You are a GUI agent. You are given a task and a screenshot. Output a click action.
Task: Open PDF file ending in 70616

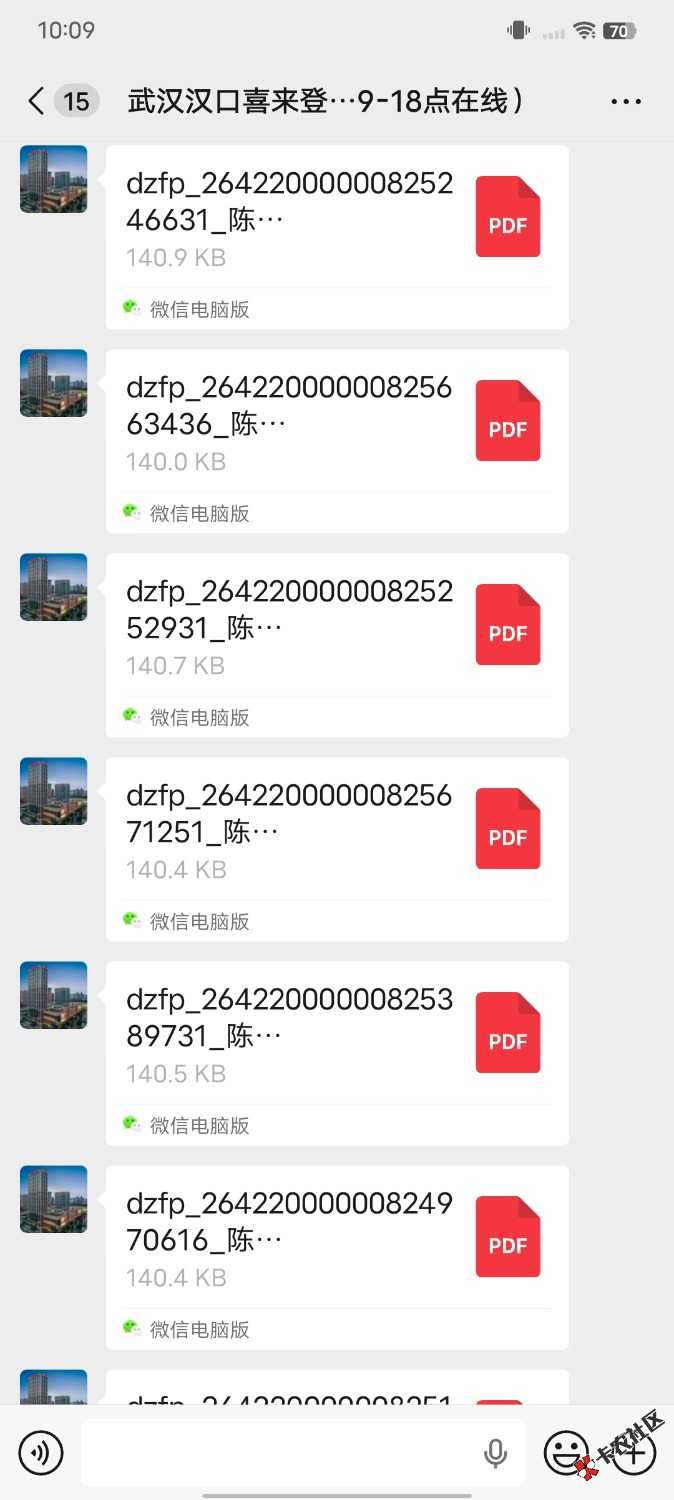point(336,1238)
